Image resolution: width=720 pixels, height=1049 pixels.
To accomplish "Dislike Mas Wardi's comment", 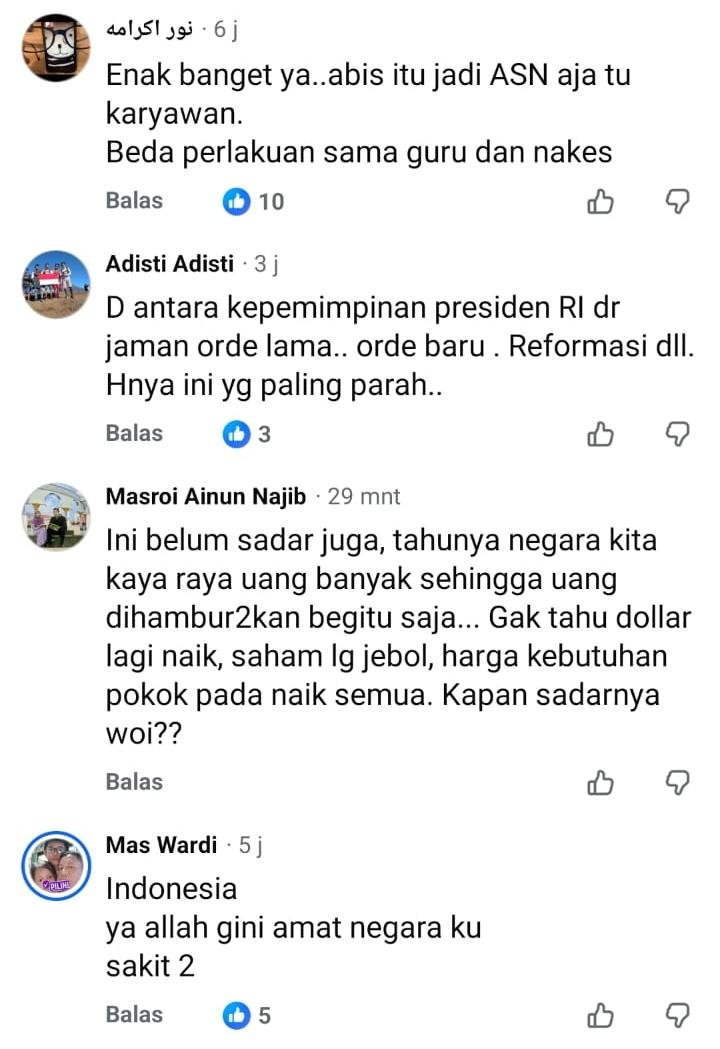I will 678,1016.
